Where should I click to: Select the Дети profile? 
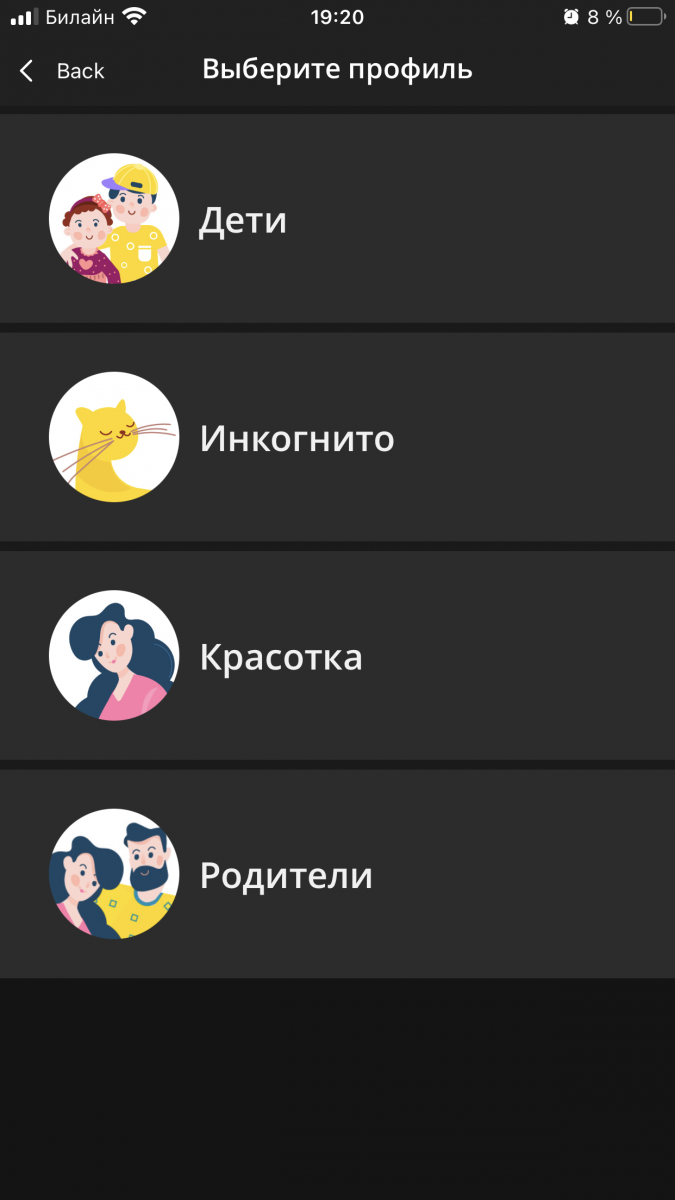click(x=242, y=220)
